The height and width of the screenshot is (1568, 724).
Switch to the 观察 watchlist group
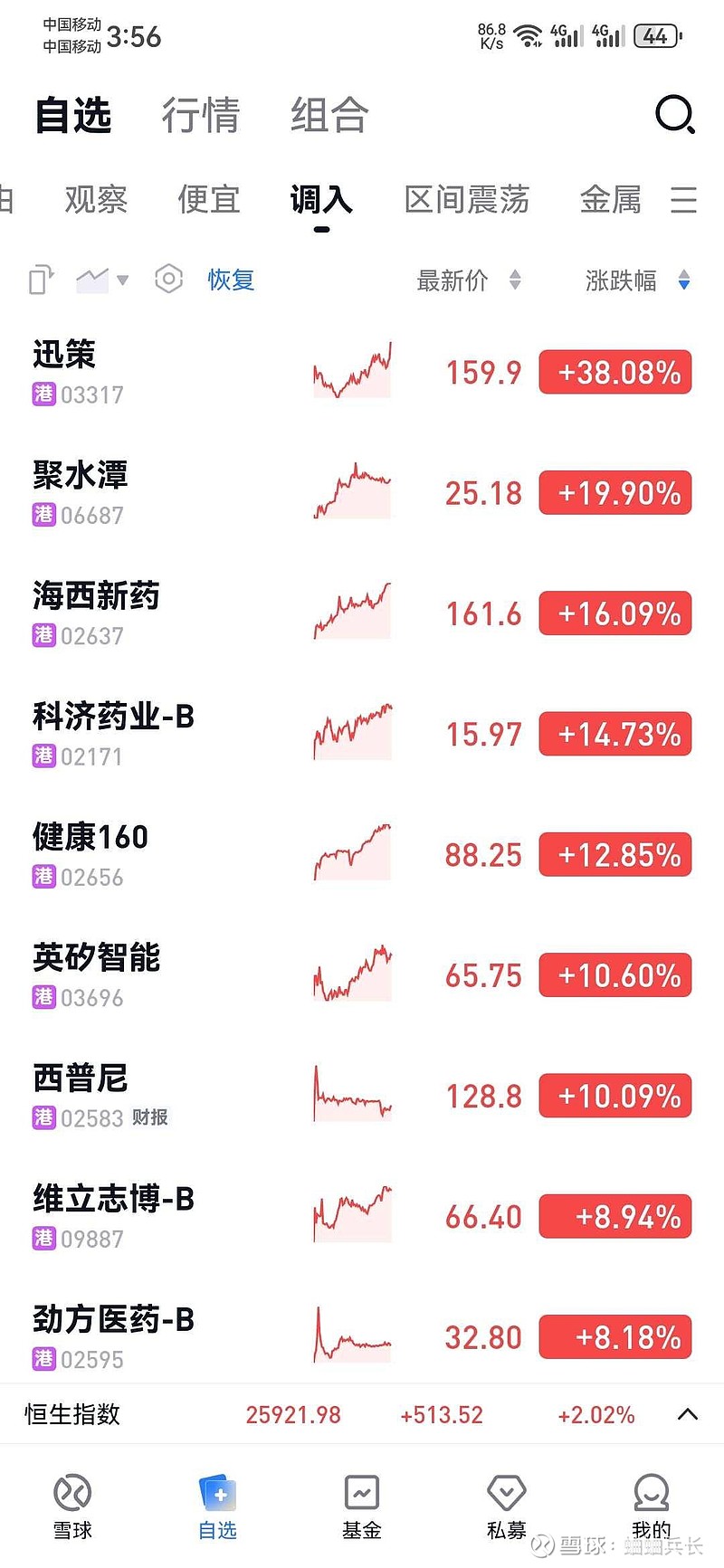click(x=96, y=201)
